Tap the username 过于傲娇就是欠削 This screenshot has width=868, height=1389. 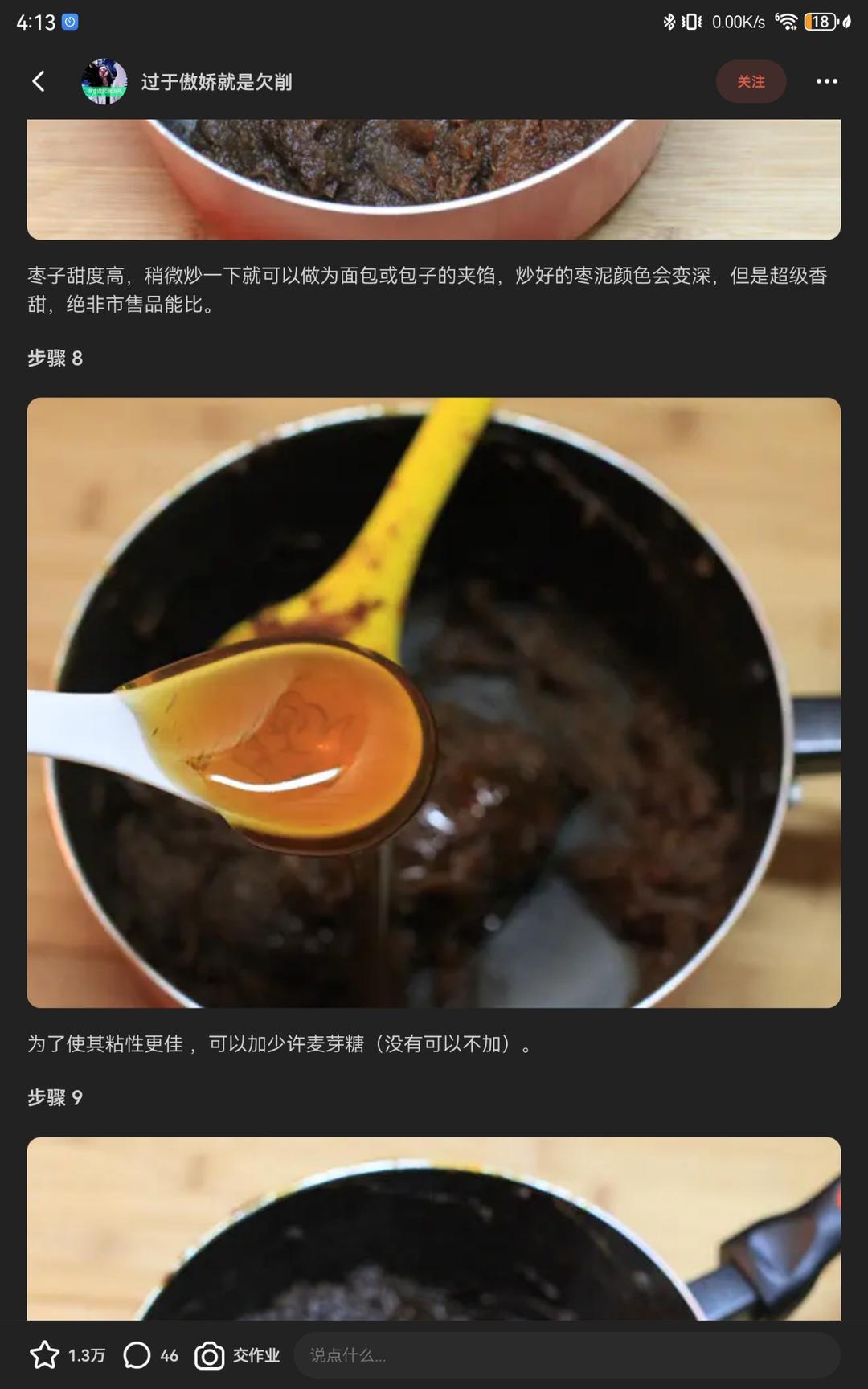pos(215,81)
